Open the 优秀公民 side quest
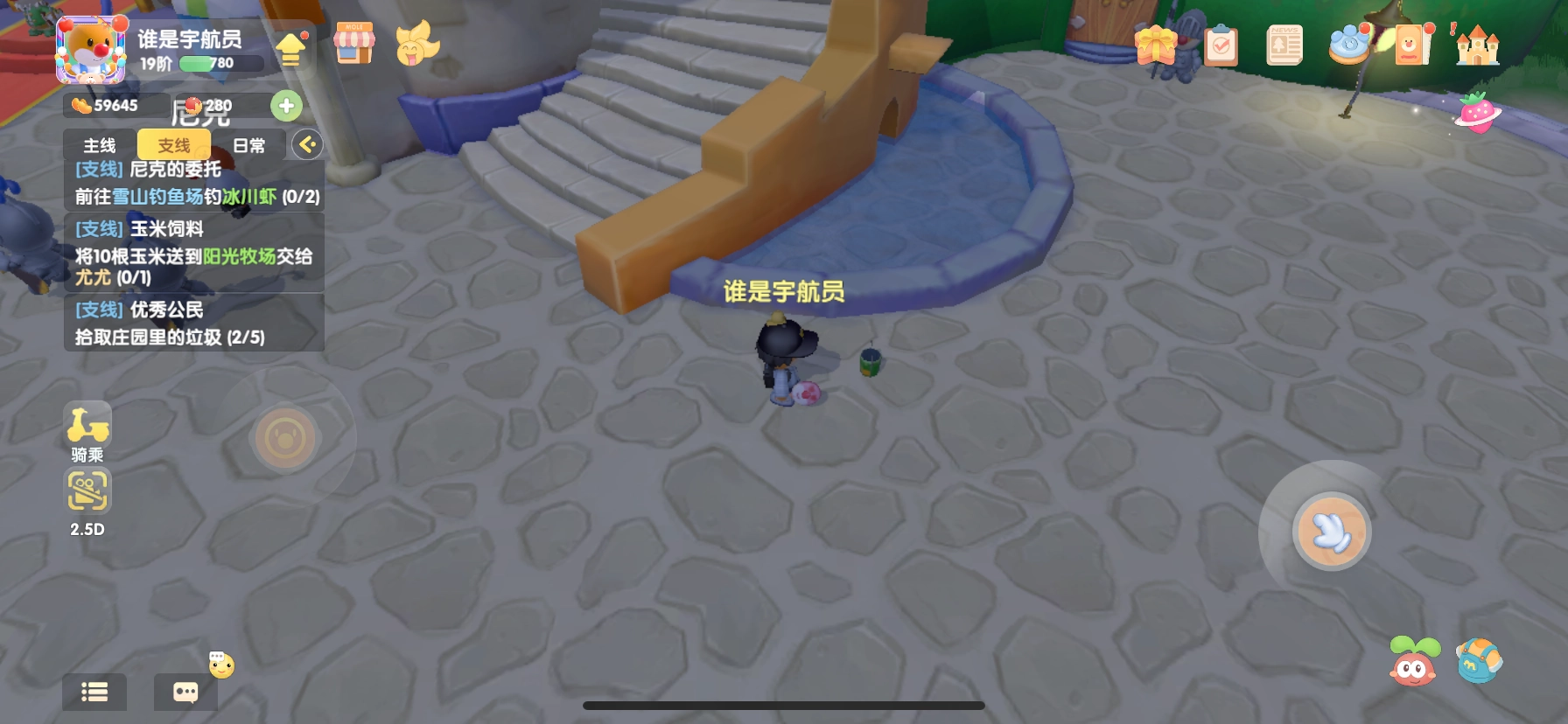This screenshot has height=724, width=1568. pos(194,323)
